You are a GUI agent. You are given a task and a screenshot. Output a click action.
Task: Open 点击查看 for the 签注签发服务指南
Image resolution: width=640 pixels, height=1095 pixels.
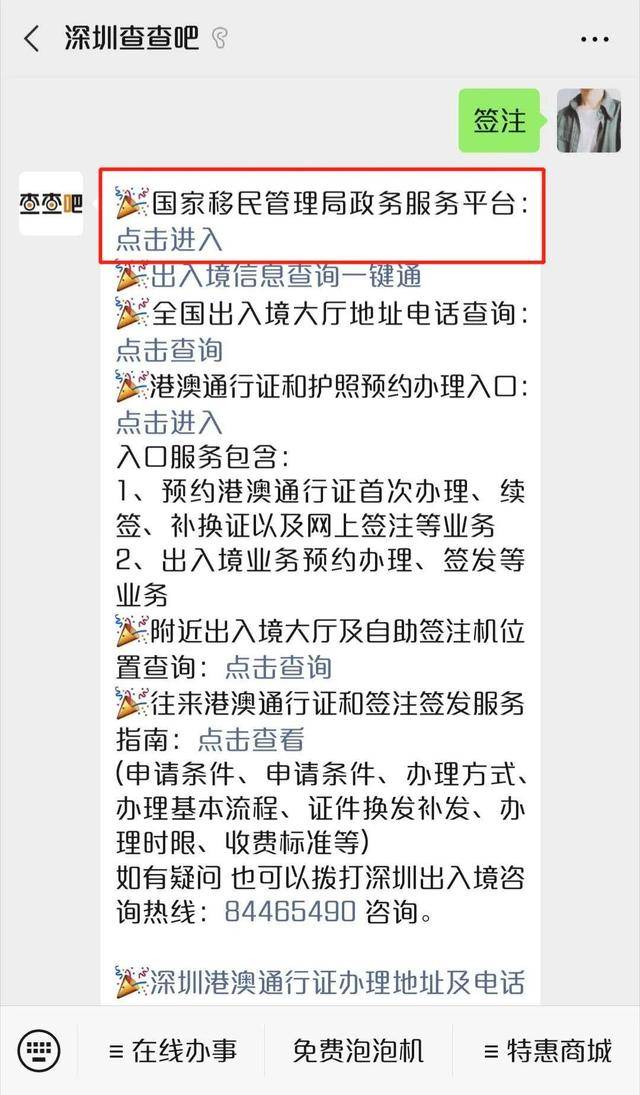(251, 739)
